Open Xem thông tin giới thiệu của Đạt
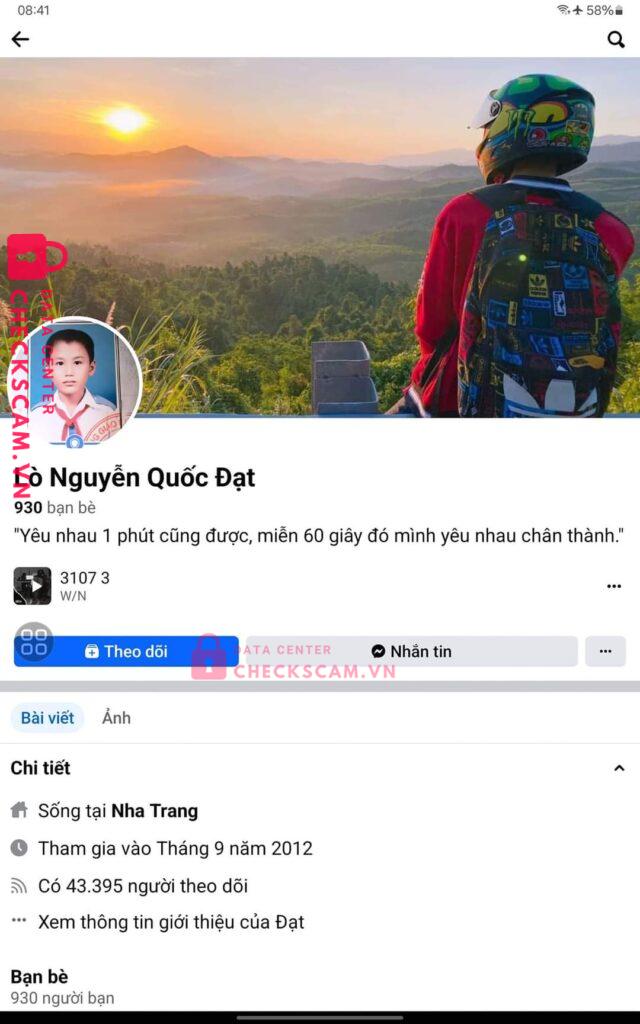This screenshot has height=1024, width=640. (170, 922)
